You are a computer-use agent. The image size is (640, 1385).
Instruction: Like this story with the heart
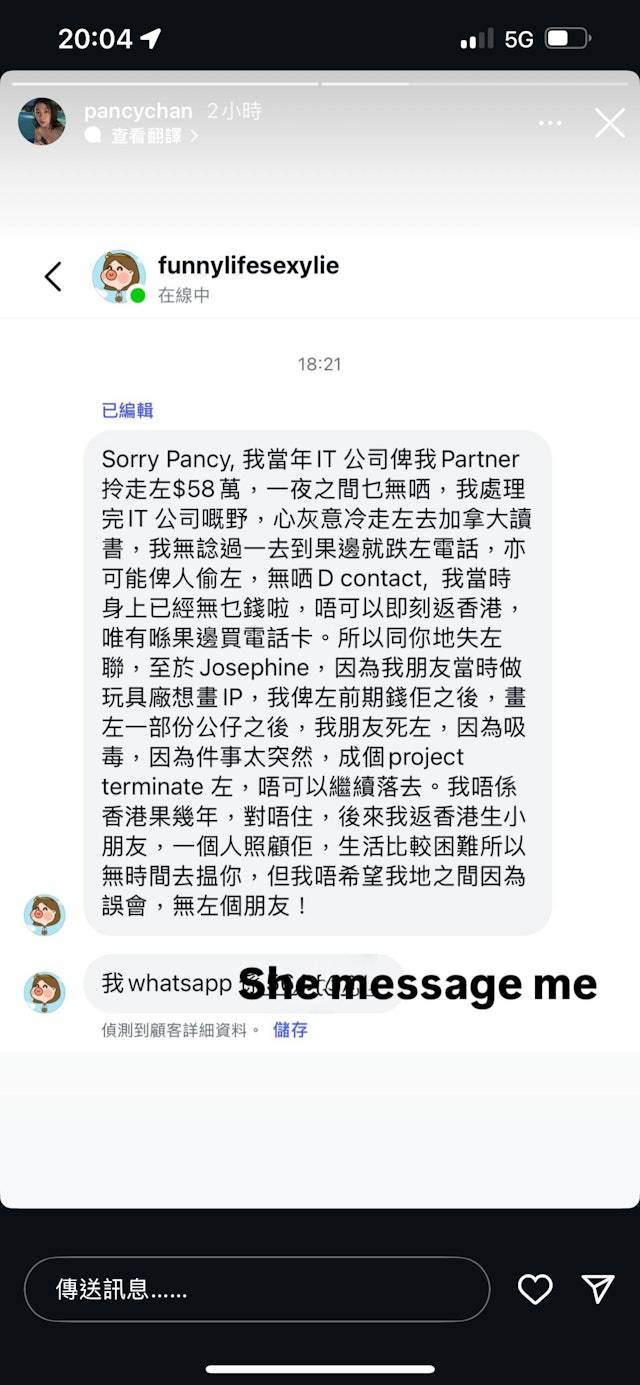[x=535, y=1289]
